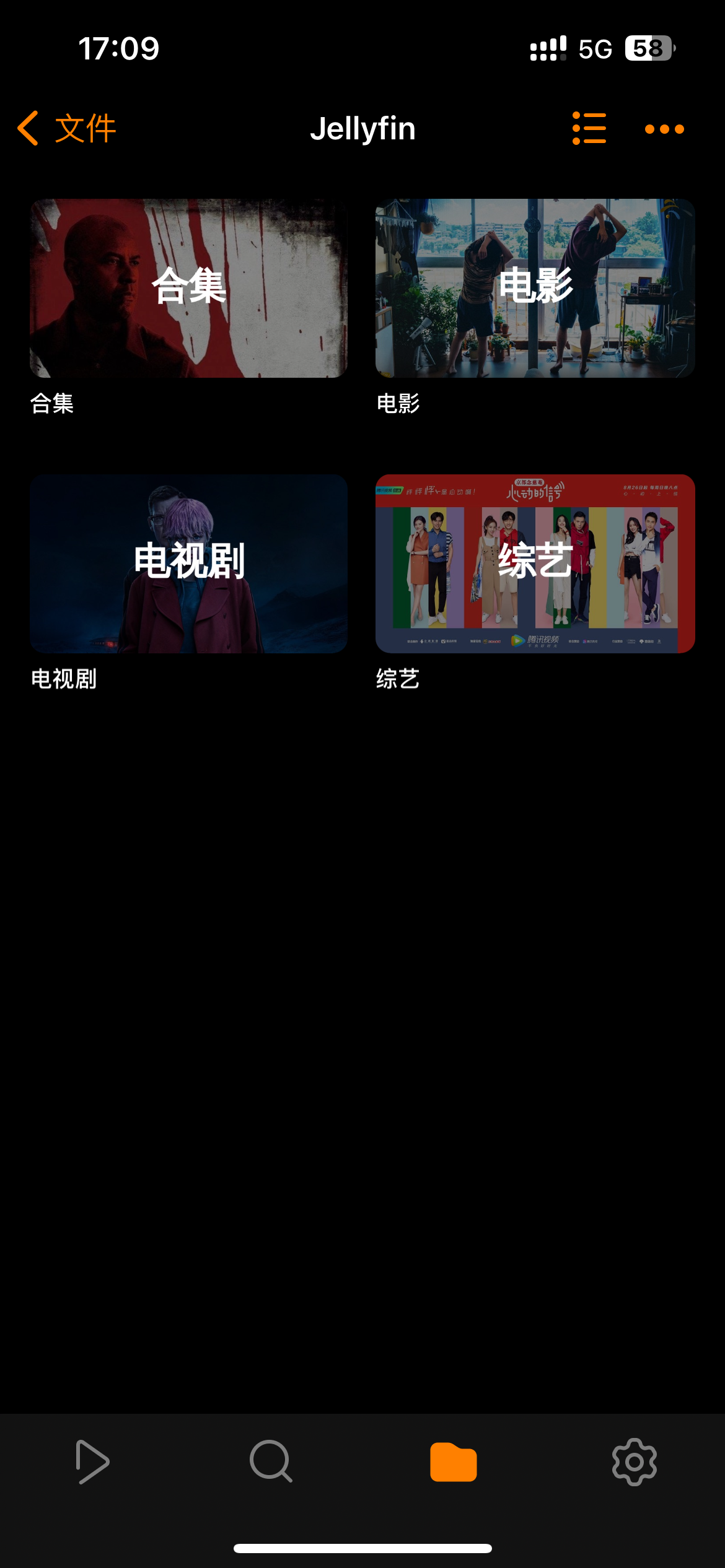Open the 电视剧 library
Screen dimensions: 725x1568
tap(188, 564)
